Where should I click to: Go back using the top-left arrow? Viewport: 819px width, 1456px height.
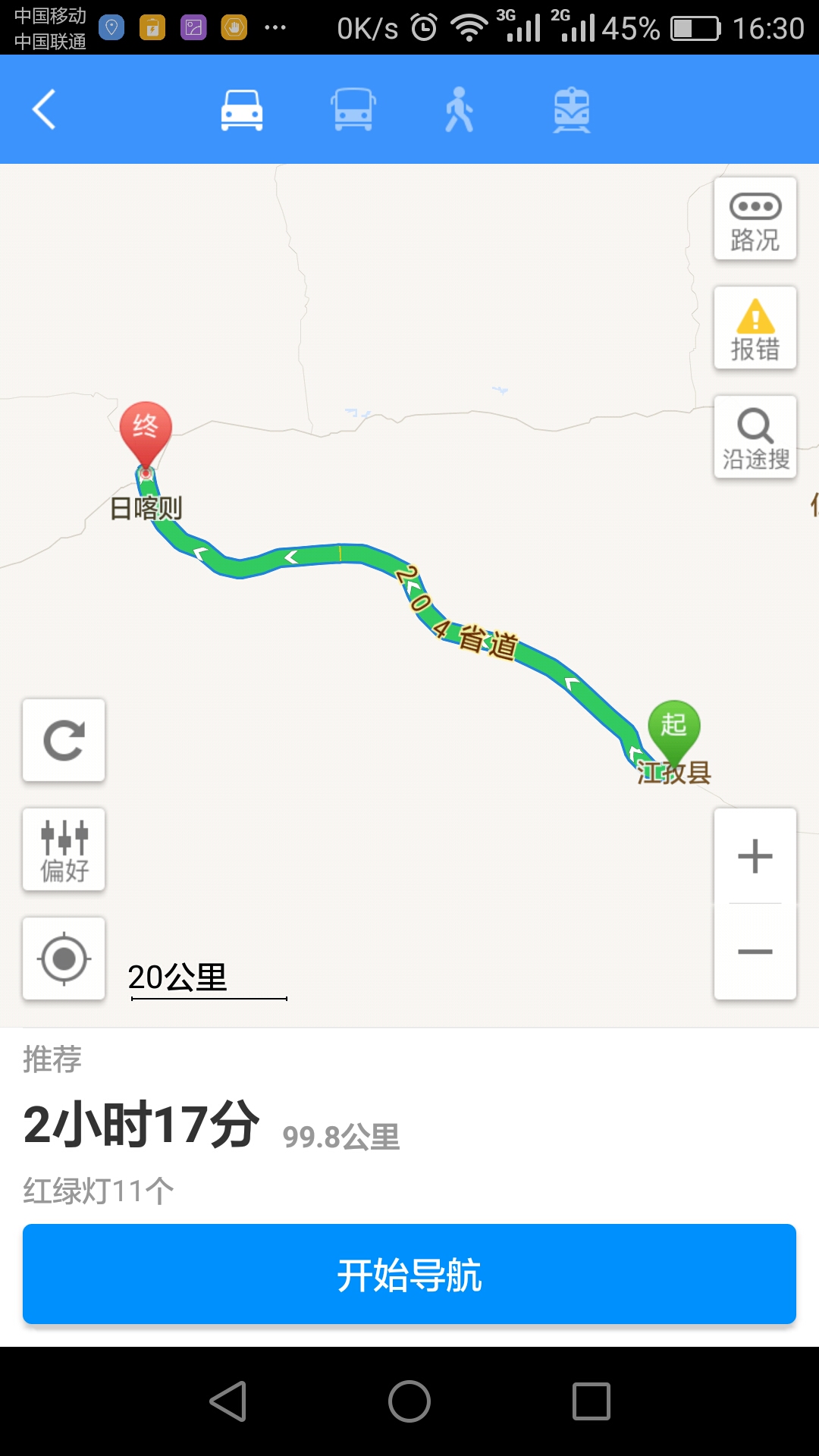point(44,109)
